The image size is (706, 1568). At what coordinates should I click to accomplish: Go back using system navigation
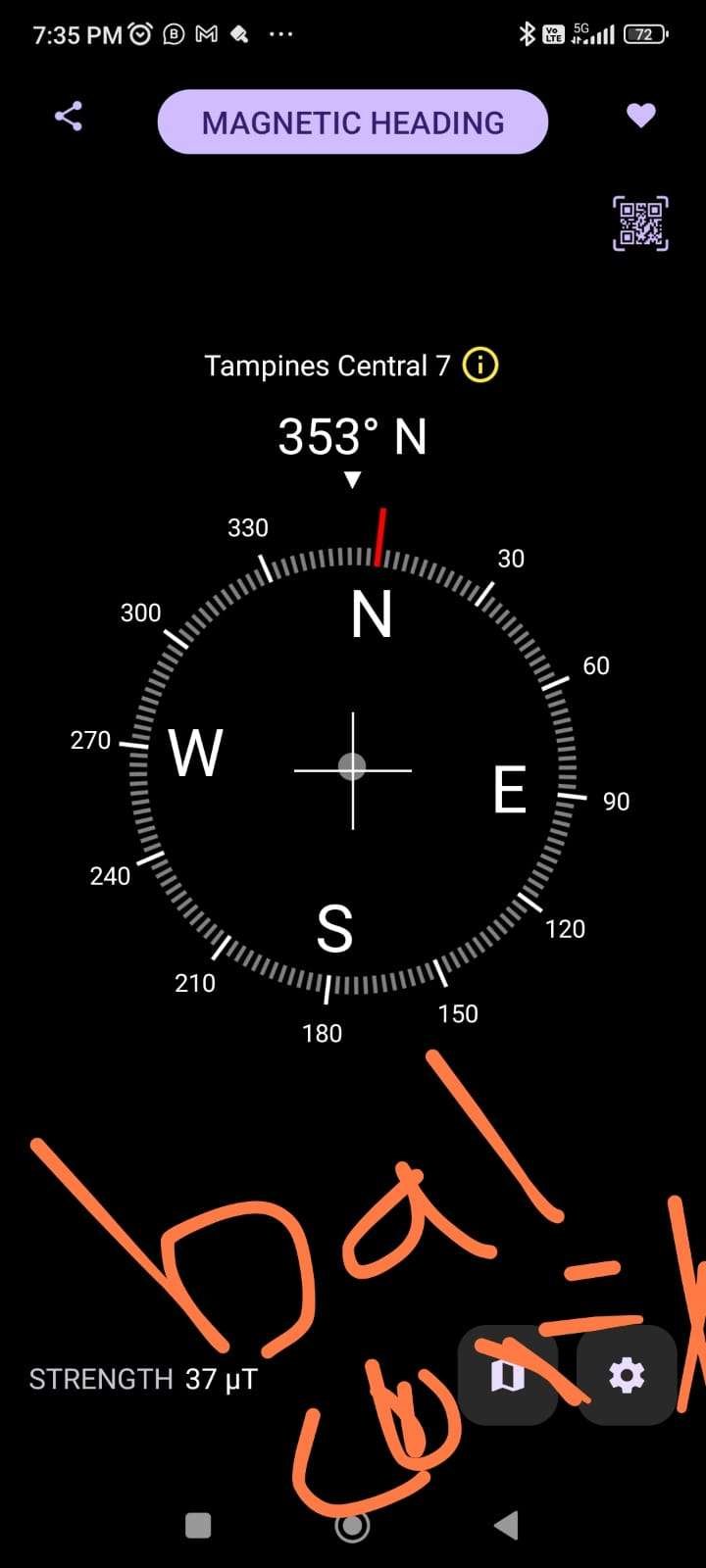click(506, 1525)
